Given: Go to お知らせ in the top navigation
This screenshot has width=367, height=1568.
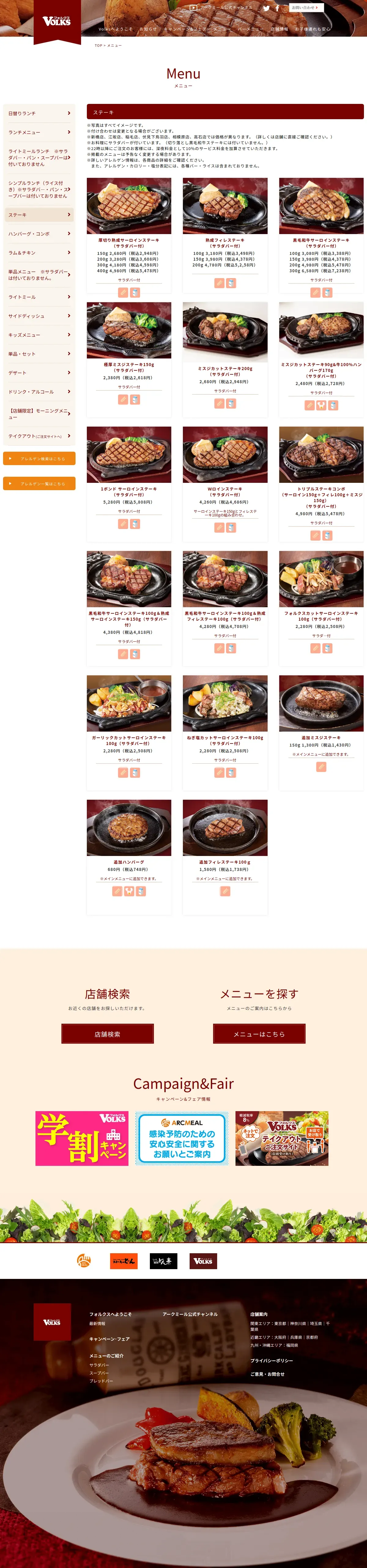Looking at the screenshot, I should pyautogui.click(x=148, y=29).
